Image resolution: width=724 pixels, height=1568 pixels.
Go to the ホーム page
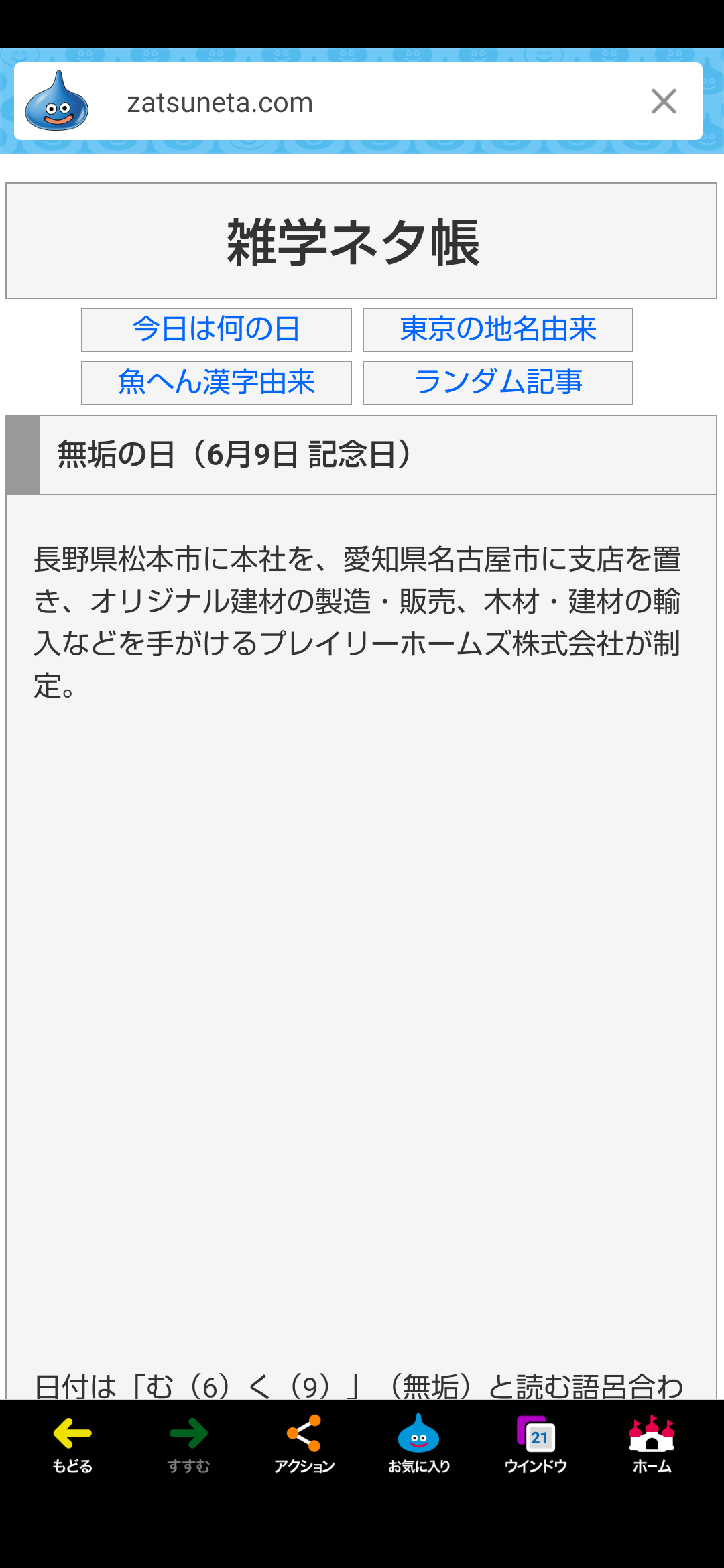click(x=652, y=1444)
